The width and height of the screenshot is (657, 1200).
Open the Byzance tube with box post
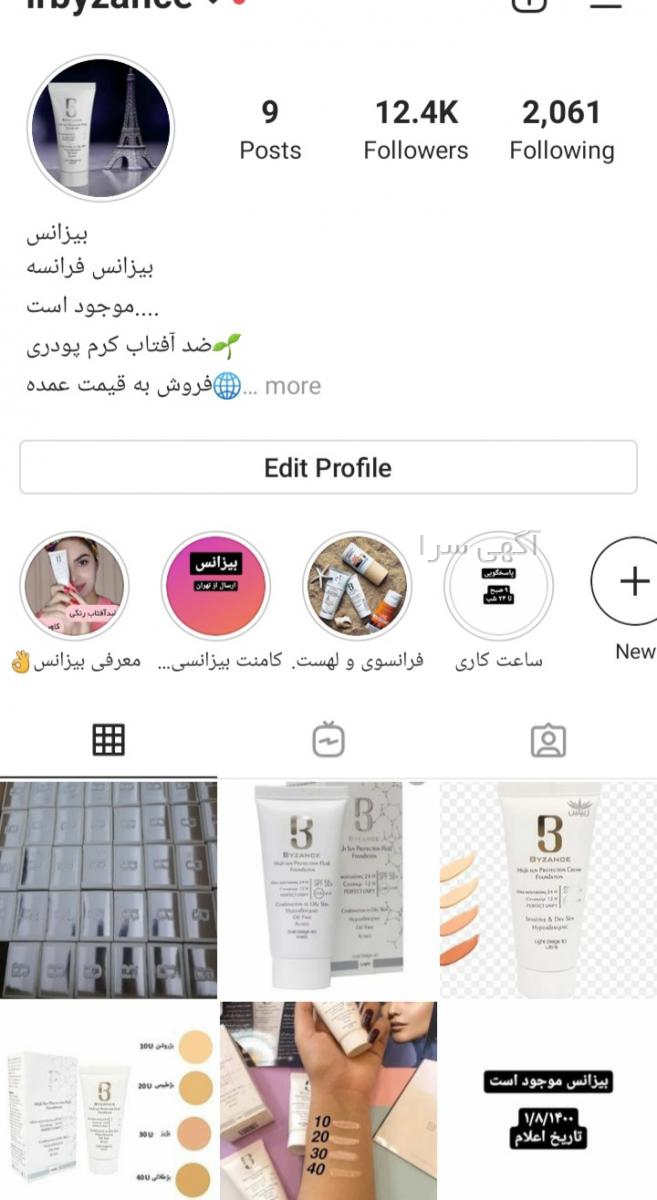pyautogui.click(x=328, y=890)
